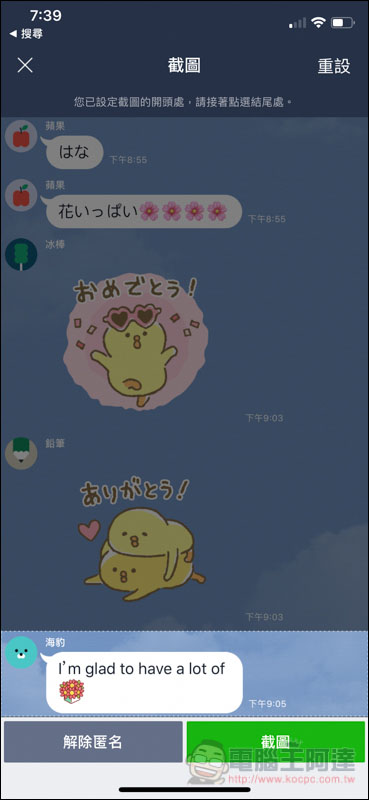Tap the "I'm glad to have a lot of" message
This screenshot has height=800, width=369.
(144, 682)
